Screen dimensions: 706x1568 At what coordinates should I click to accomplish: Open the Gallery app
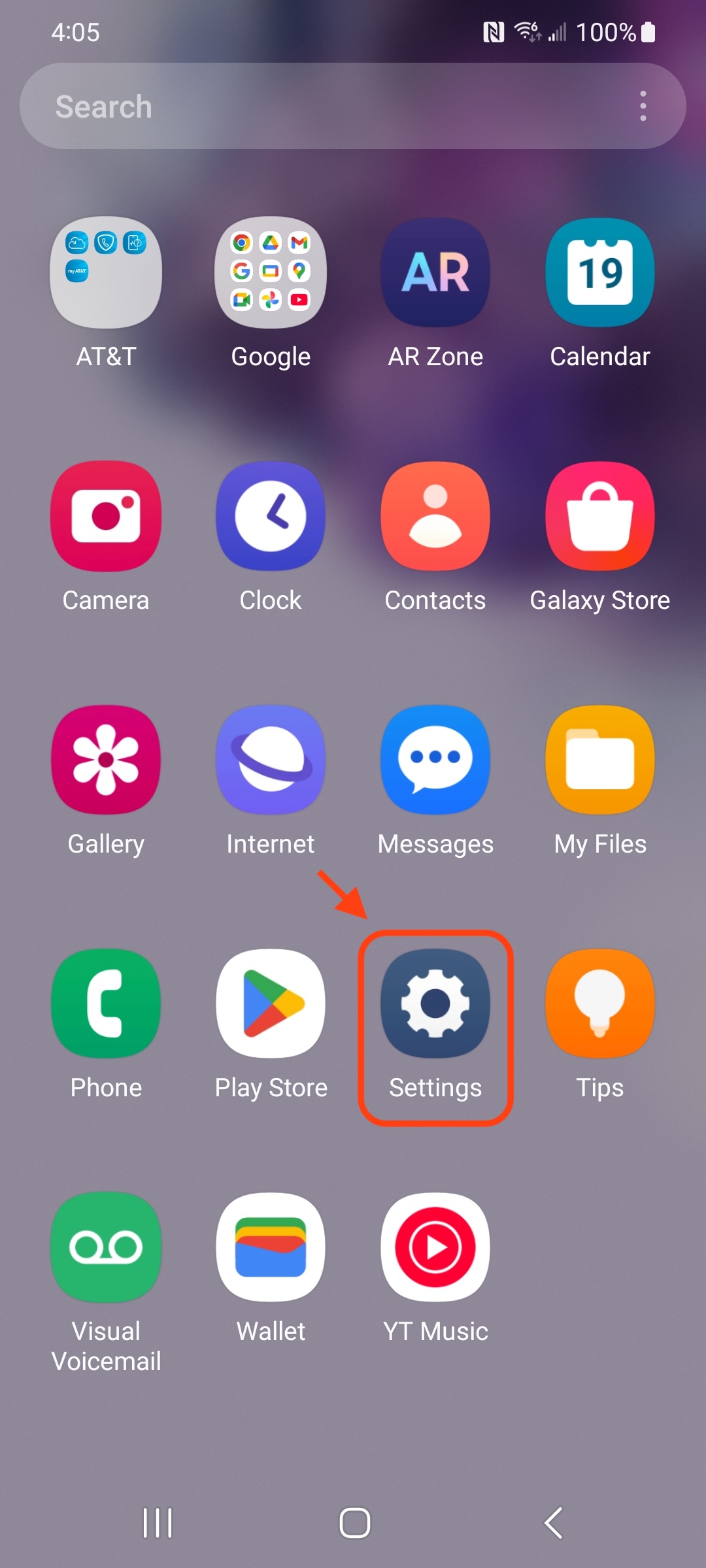click(x=106, y=760)
